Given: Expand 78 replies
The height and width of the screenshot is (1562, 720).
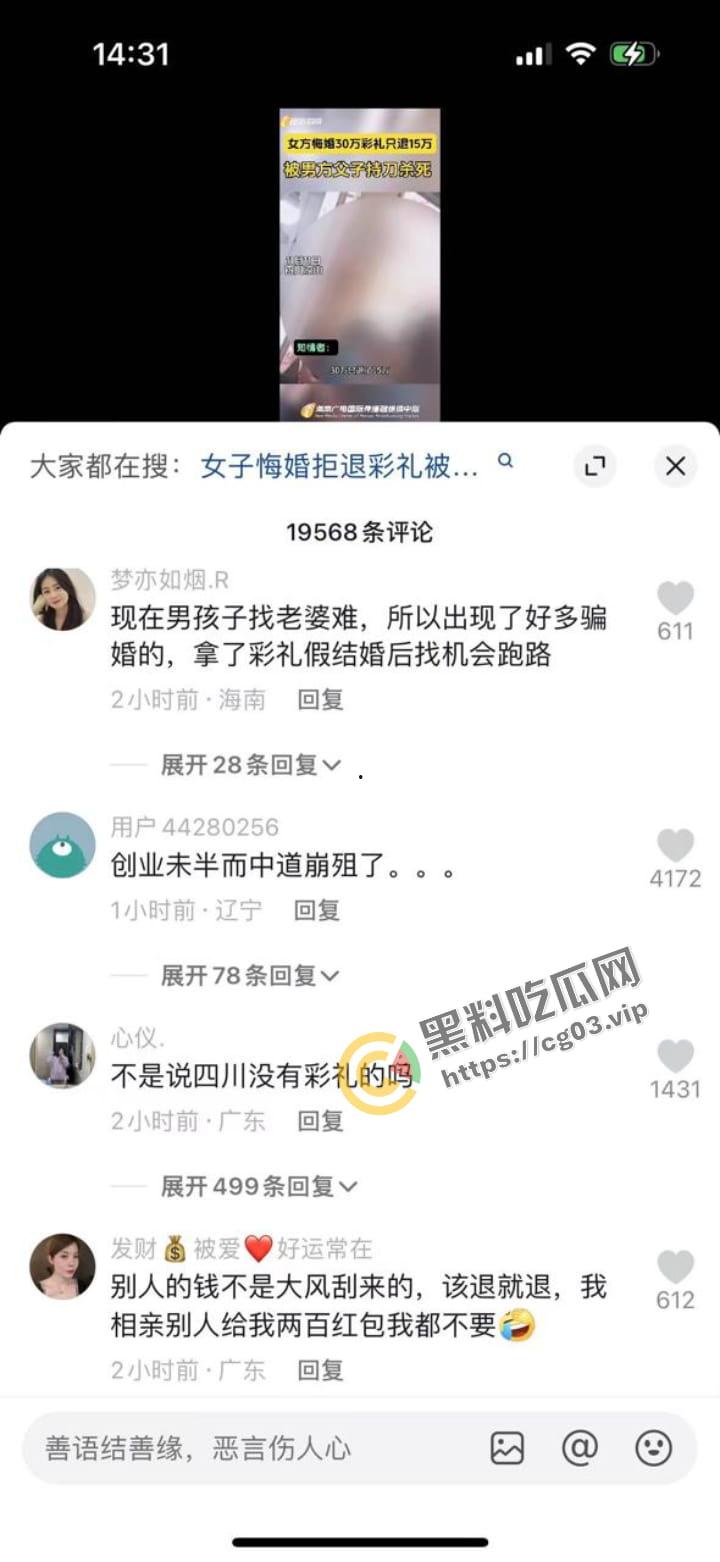Looking at the screenshot, I should pos(250,975).
